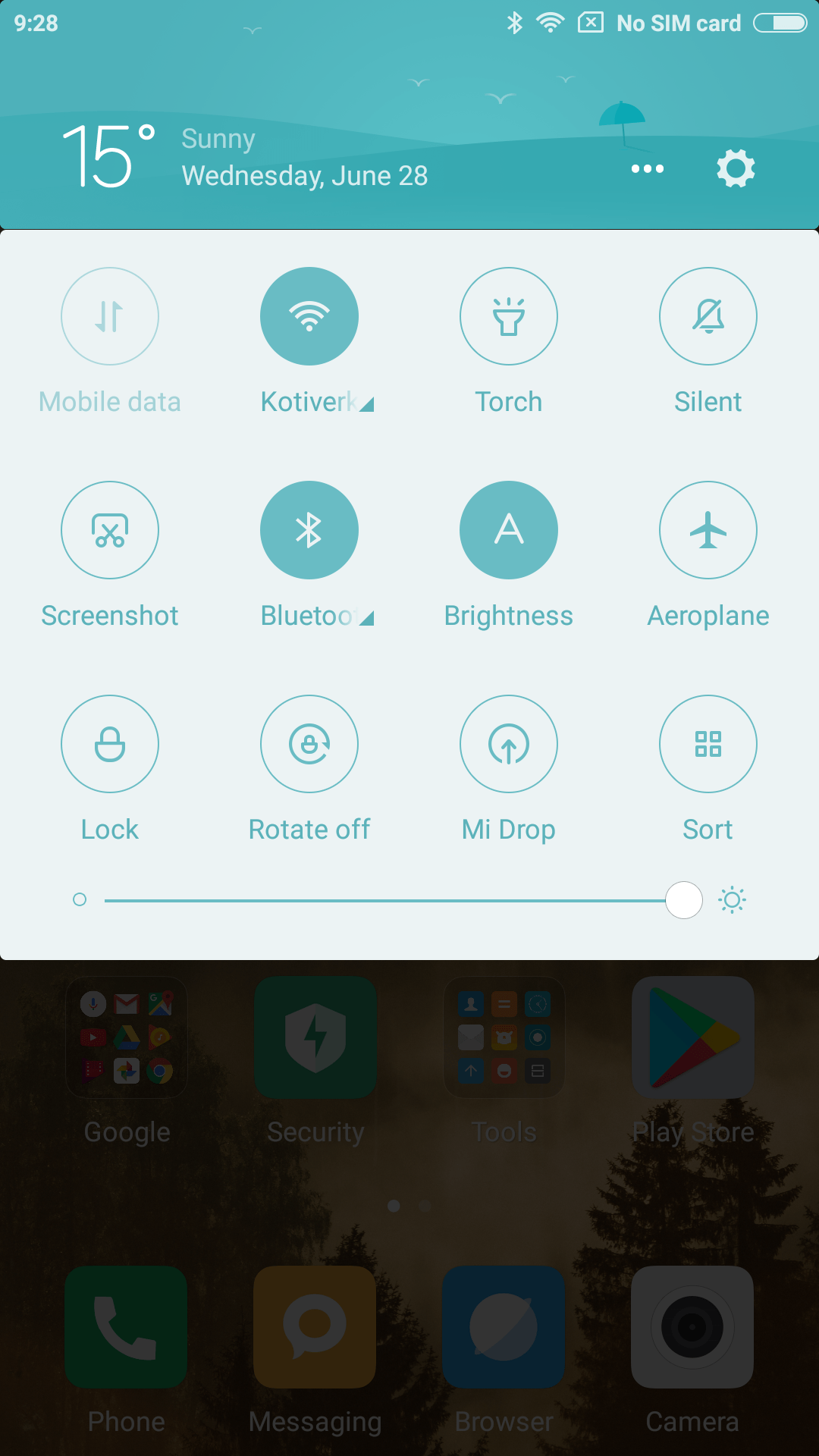This screenshot has width=819, height=1456.
Task: Take a Screenshot
Action: (110, 530)
